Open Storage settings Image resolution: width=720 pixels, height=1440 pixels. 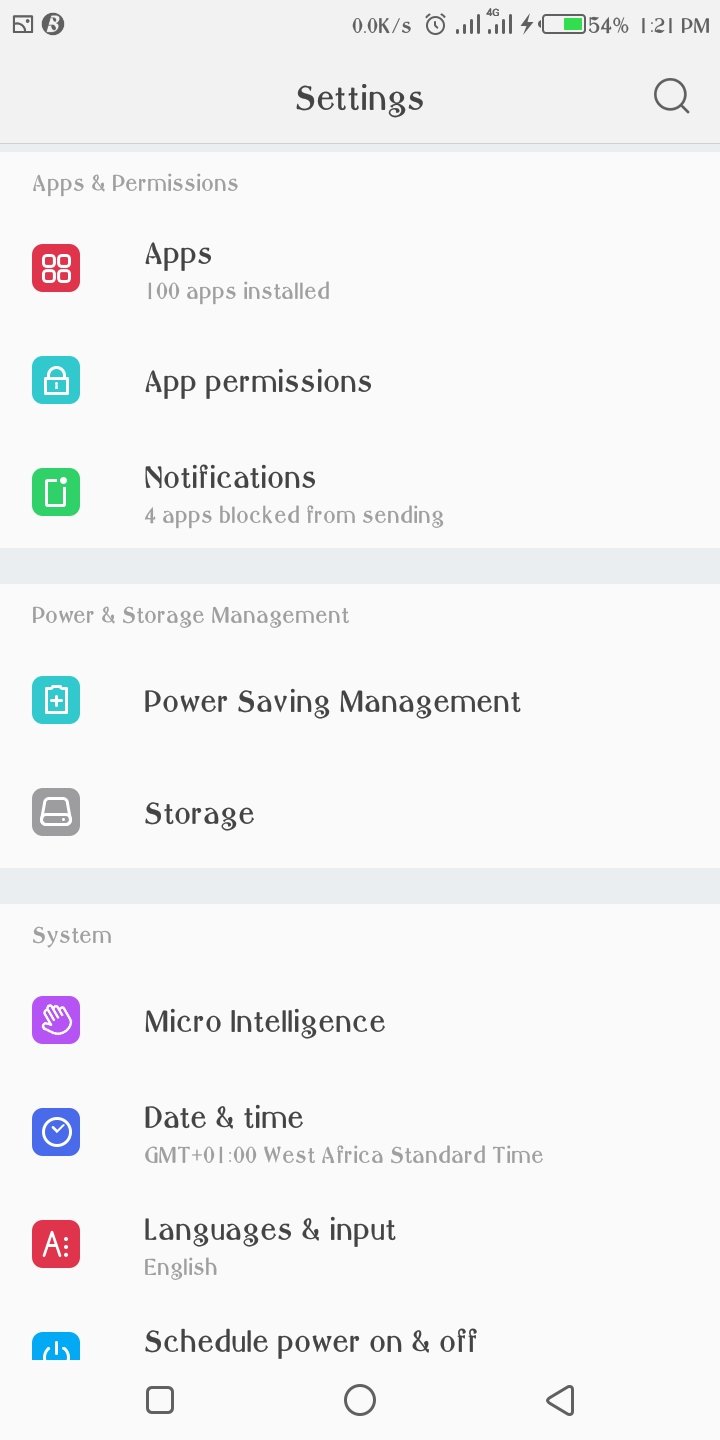point(360,814)
